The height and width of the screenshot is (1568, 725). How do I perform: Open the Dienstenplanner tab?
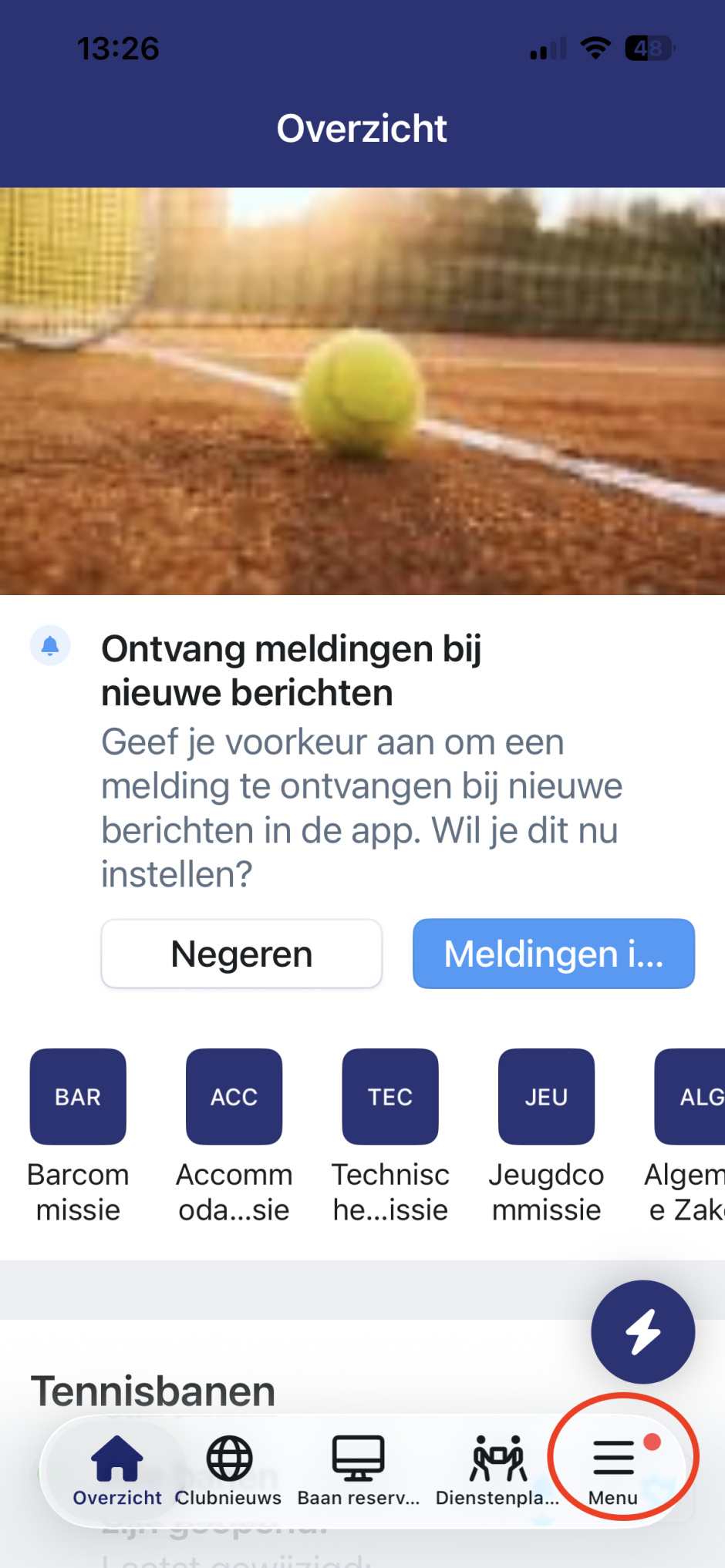497,1469
